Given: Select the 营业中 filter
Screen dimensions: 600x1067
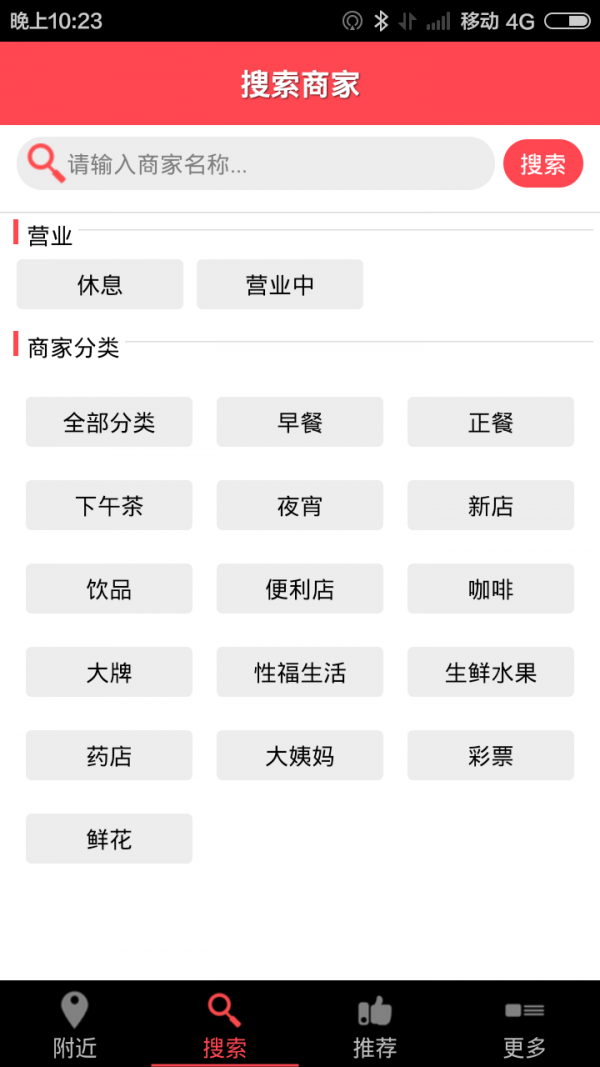Looking at the screenshot, I should [x=280, y=285].
